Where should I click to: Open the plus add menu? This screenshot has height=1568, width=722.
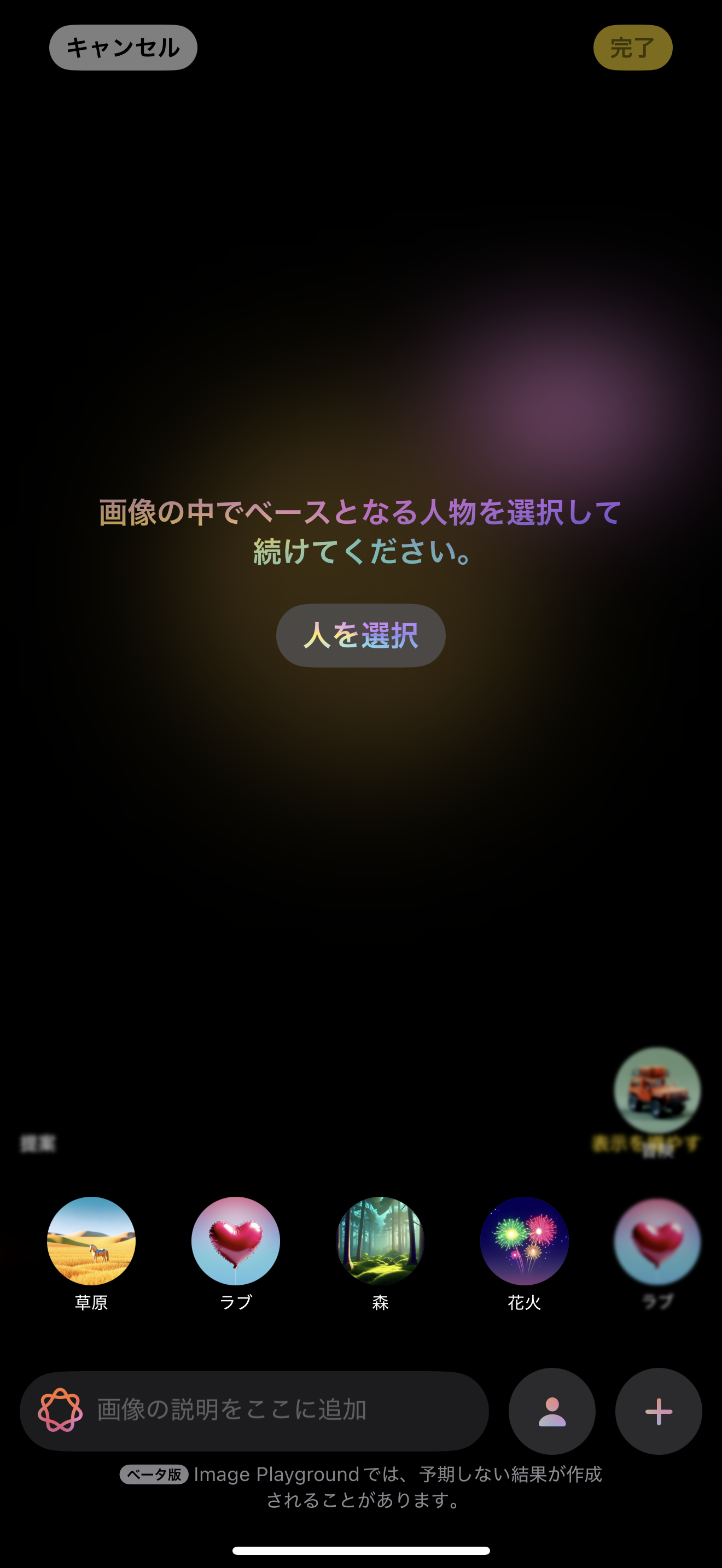[658, 1411]
